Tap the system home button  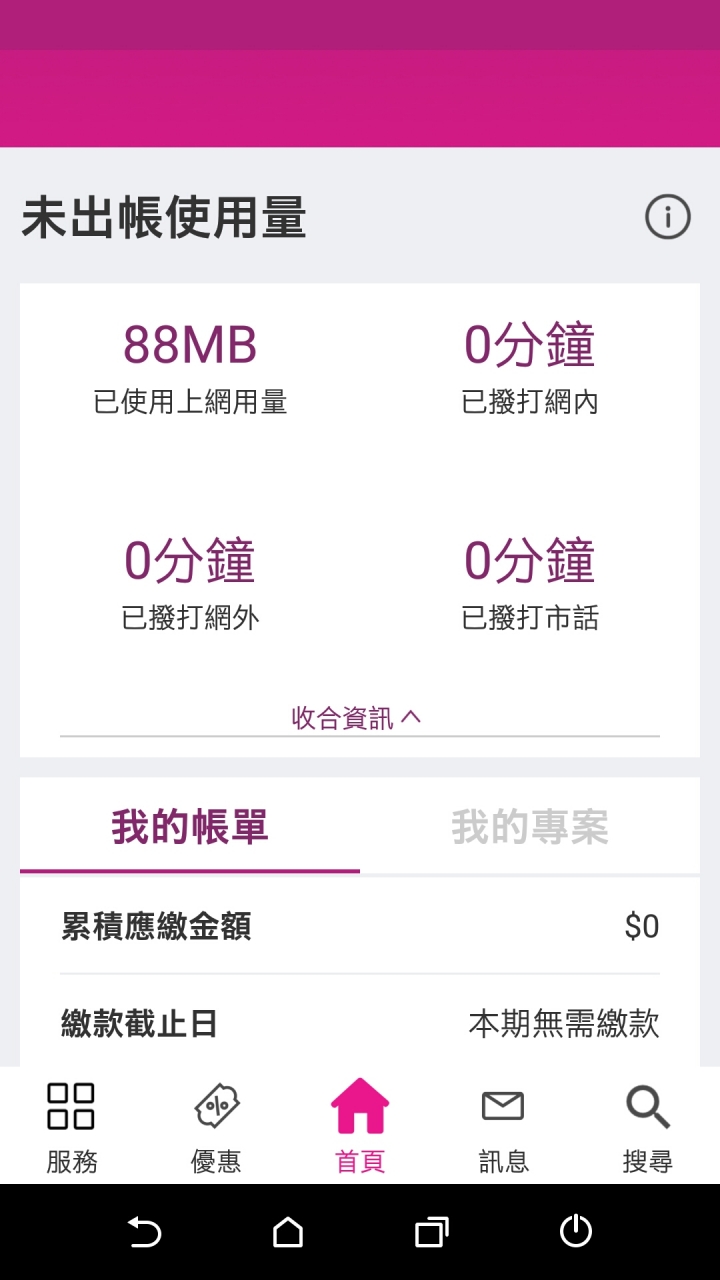pos(288,1232)
